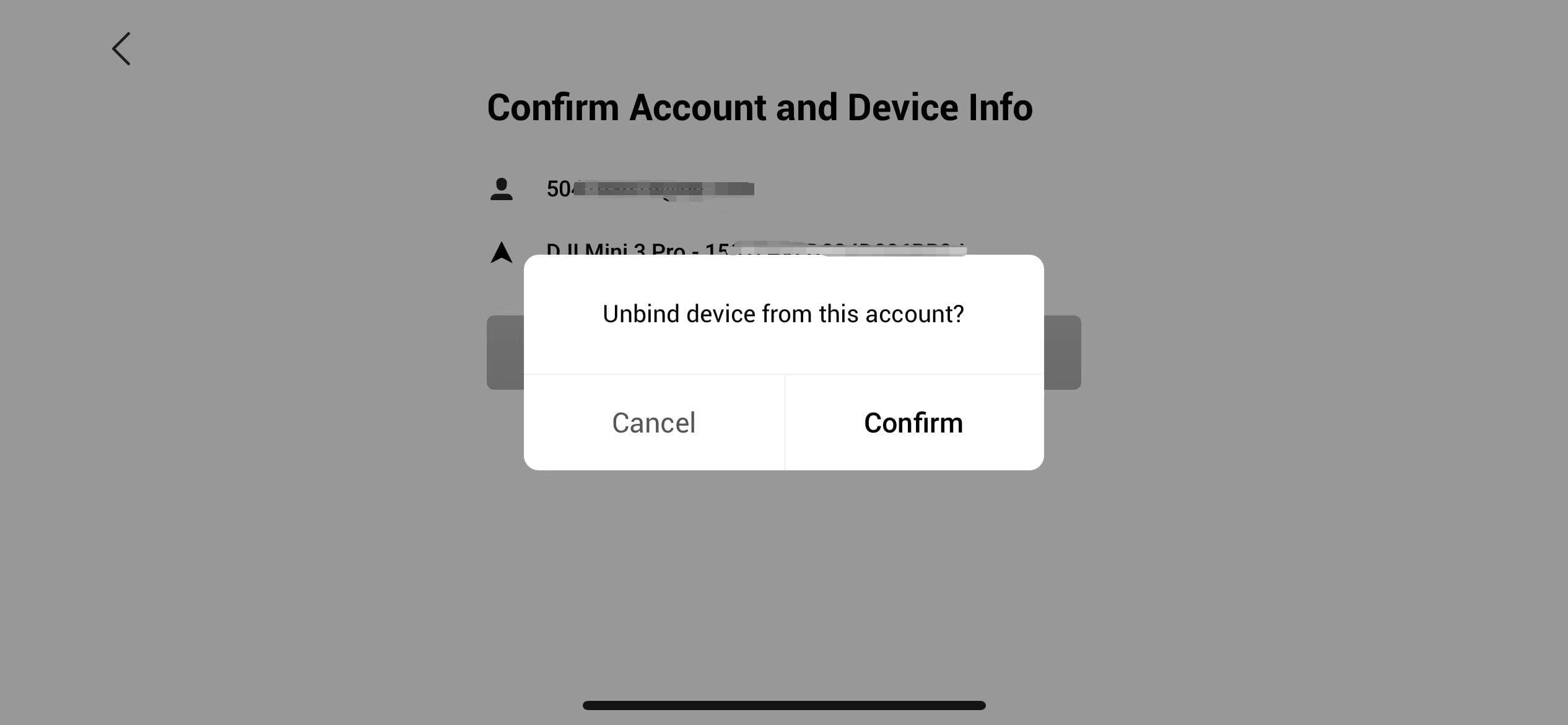Image resolution: width=1568 pixels, height=725 pixels.
Task: Go back using the arrow icon
Action: 121,49
